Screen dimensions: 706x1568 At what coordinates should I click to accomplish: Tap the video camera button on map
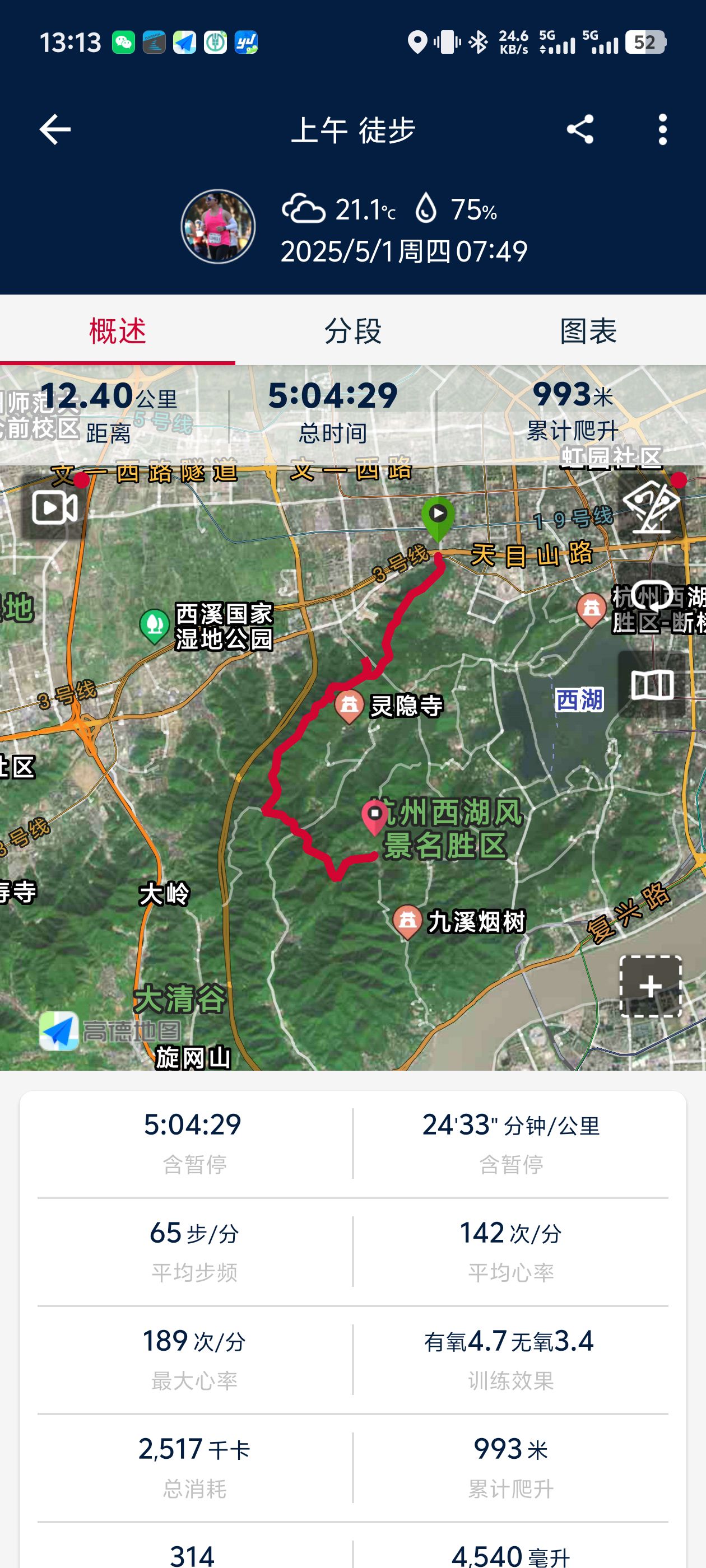coord(55,508)
